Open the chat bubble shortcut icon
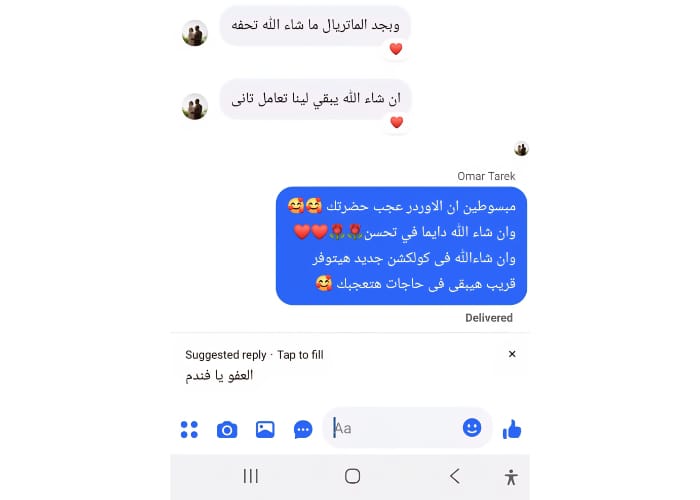This screenshot has width=700, height=500. pyautogui.click(x=303, y=429)
